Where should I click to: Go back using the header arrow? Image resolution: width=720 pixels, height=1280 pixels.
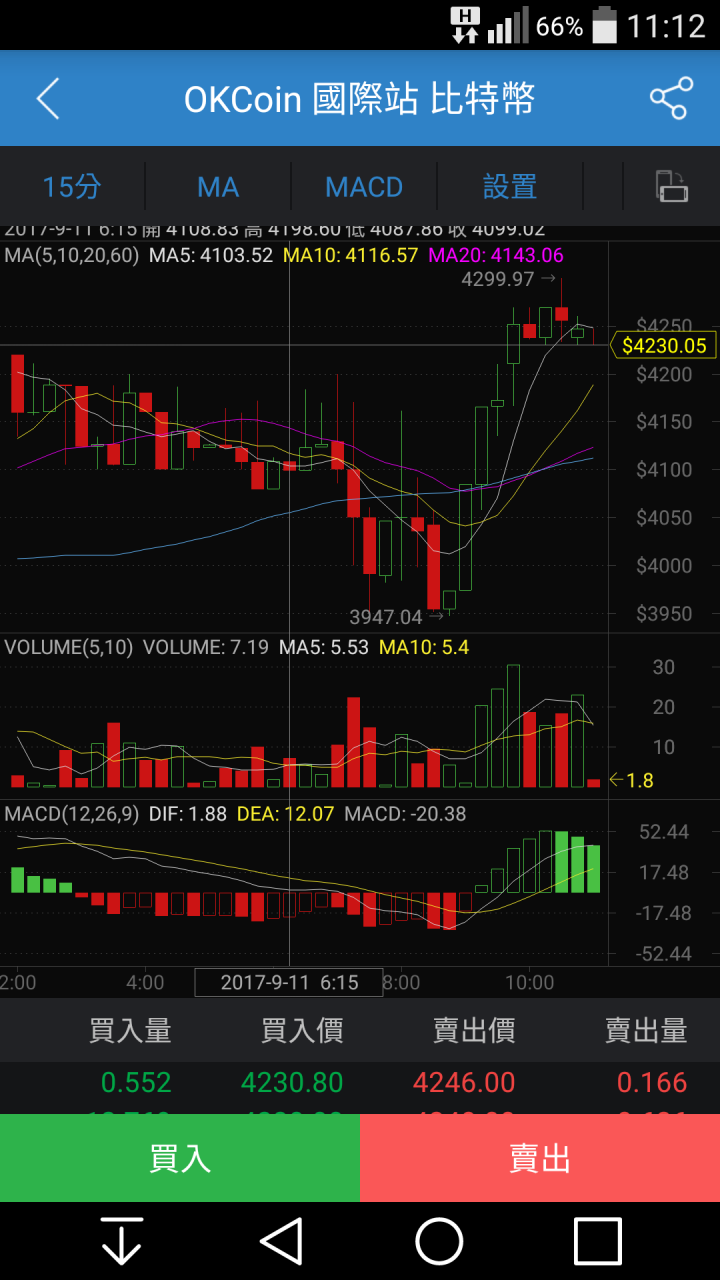[x=48, y=98]
